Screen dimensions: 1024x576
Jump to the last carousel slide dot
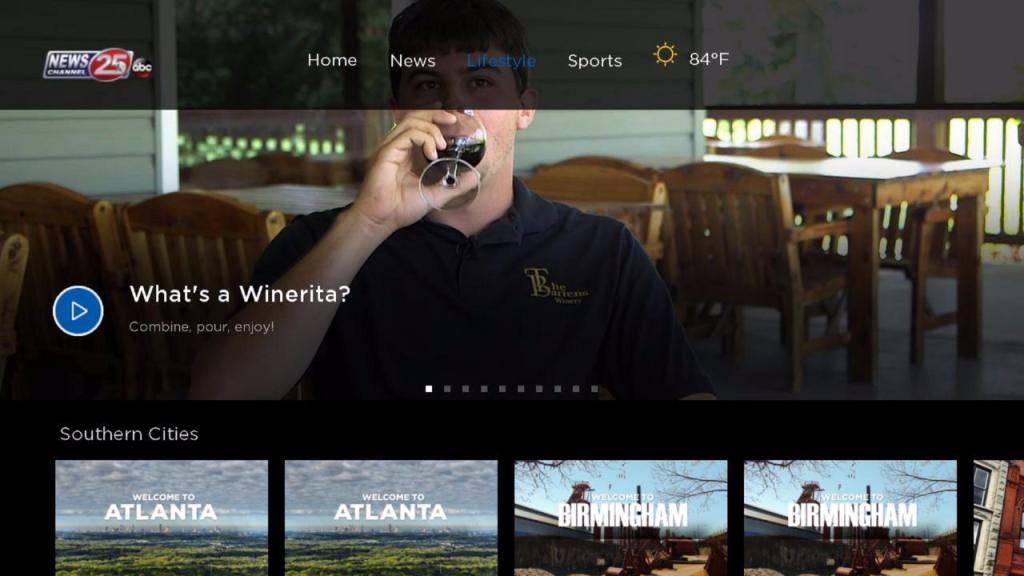tap(594, 389)
